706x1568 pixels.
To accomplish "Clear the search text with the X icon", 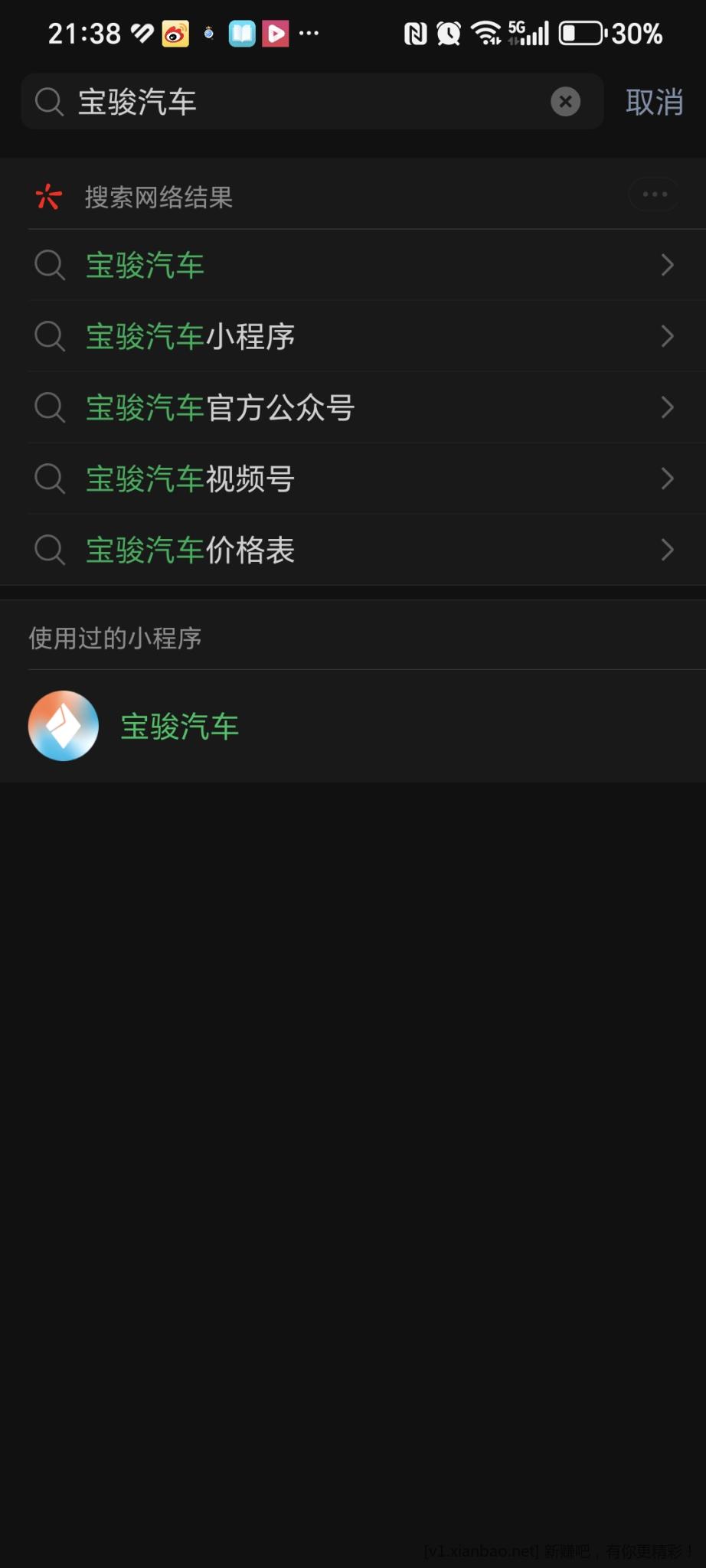I will pos(565,102).
